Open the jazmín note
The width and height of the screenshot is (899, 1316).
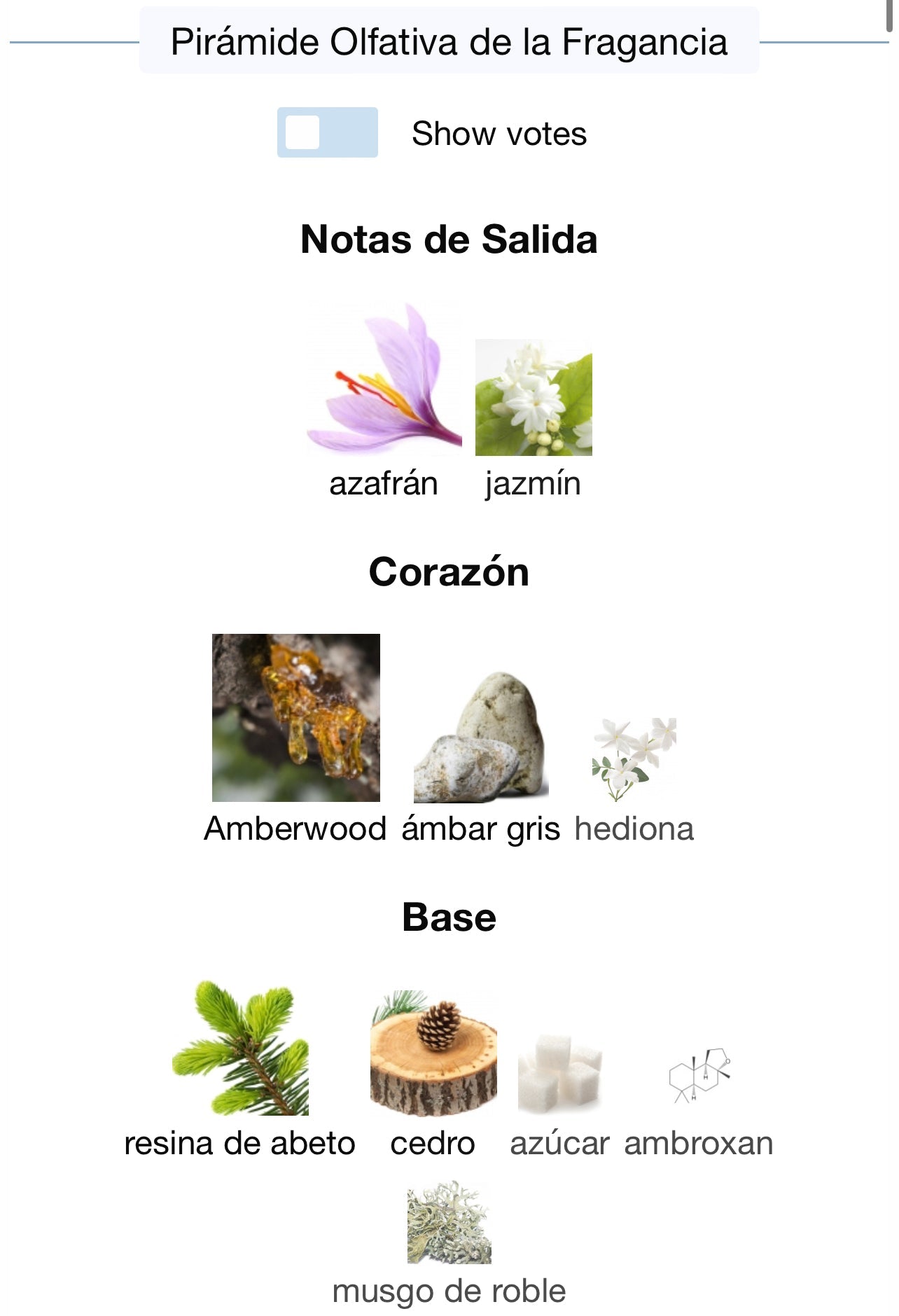534,399
